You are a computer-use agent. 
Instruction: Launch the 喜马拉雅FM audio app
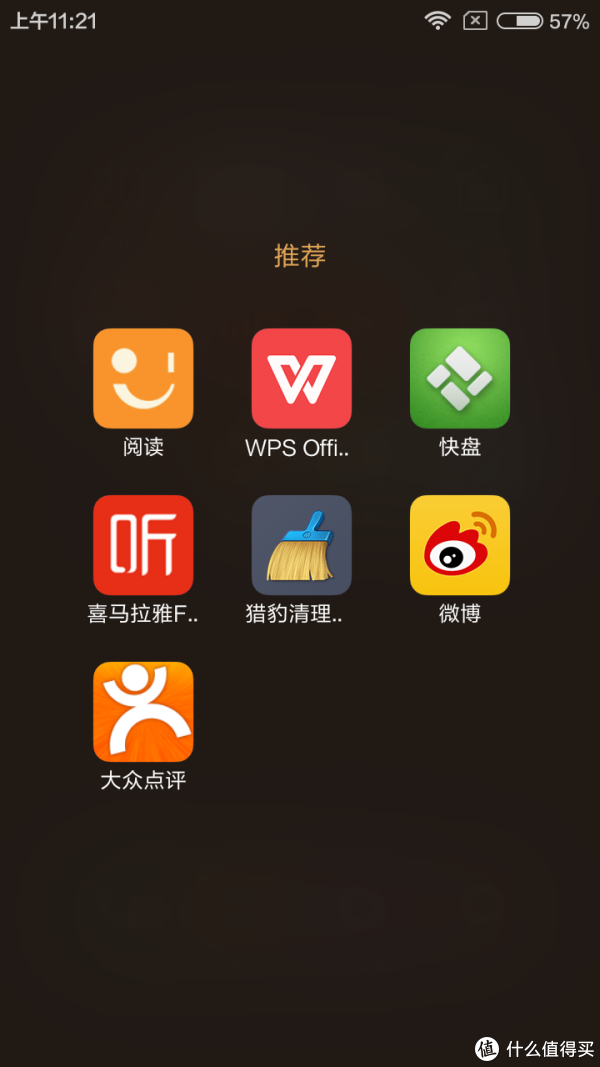[x=143, y=545]
